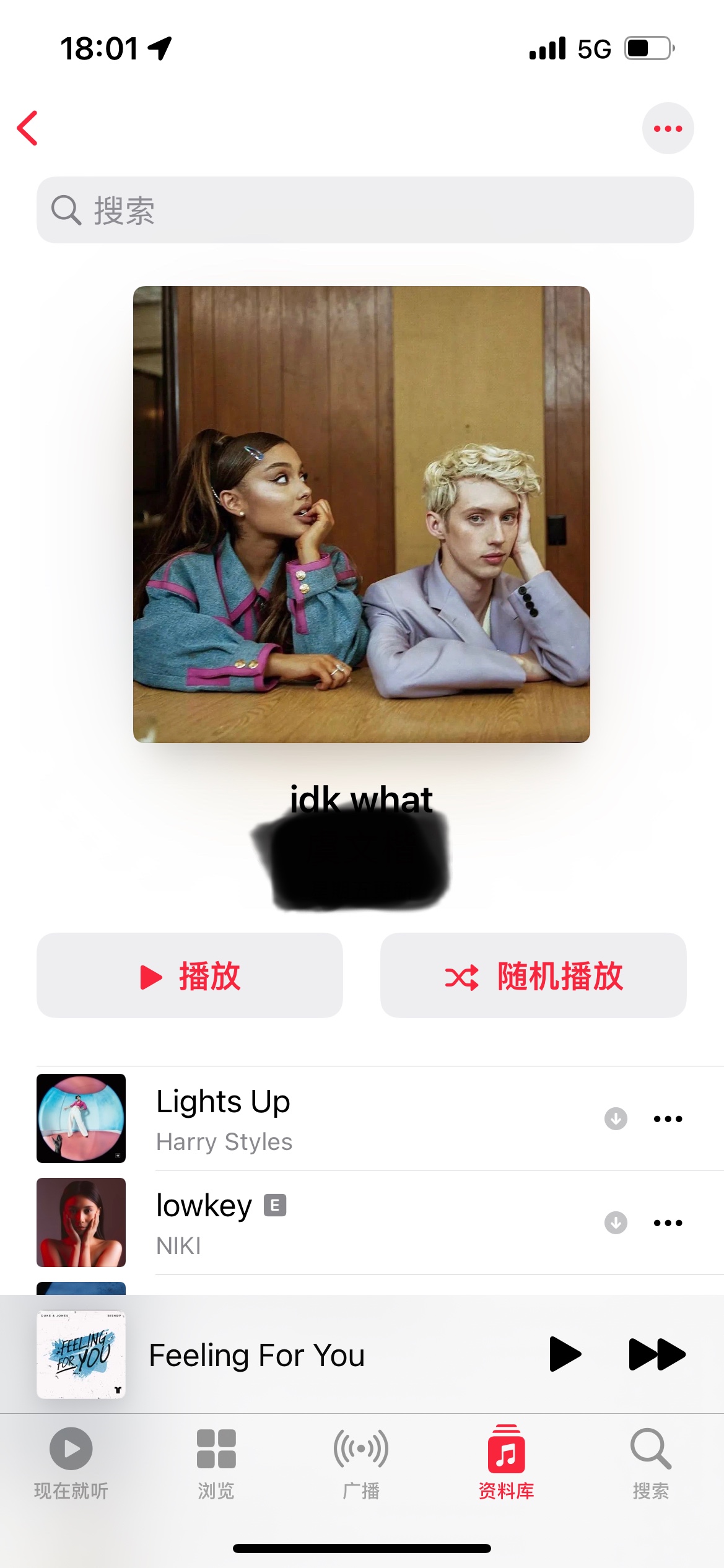The height and width of the screenshot is (1568, 724).
Task: Open the 资料库 library tab
Action: coord(506,1463)
